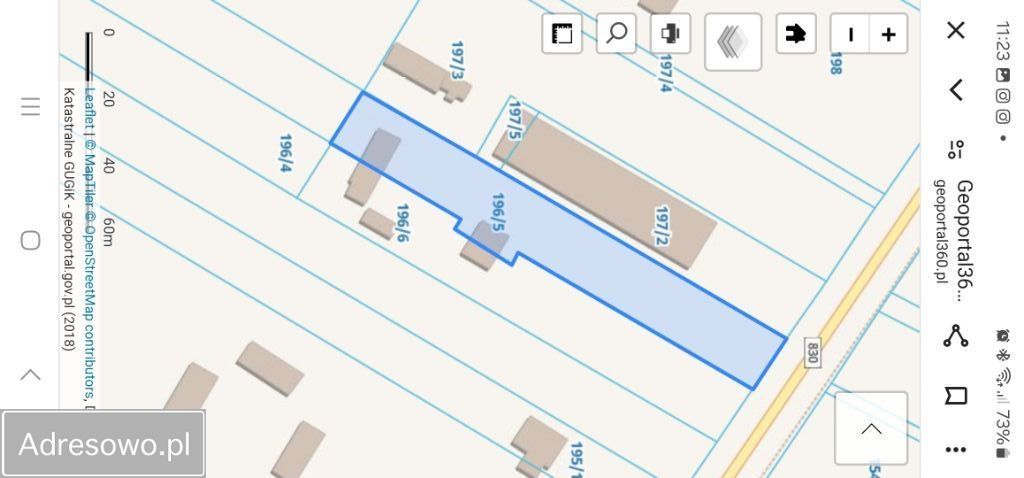Open site settings next to Geoportal360 title
This screenshot has width=1024, height=478.
pos(956,150)
